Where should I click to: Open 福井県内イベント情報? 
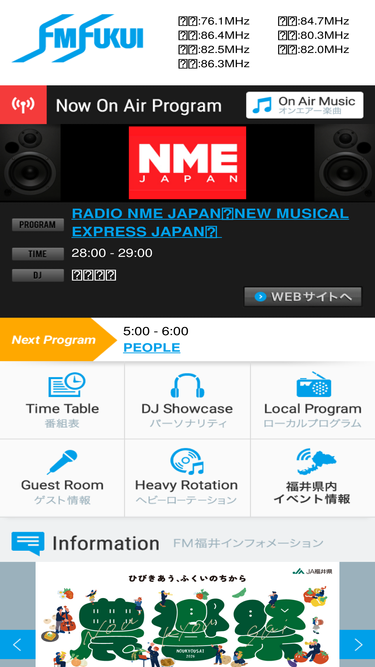pos(313,478)
